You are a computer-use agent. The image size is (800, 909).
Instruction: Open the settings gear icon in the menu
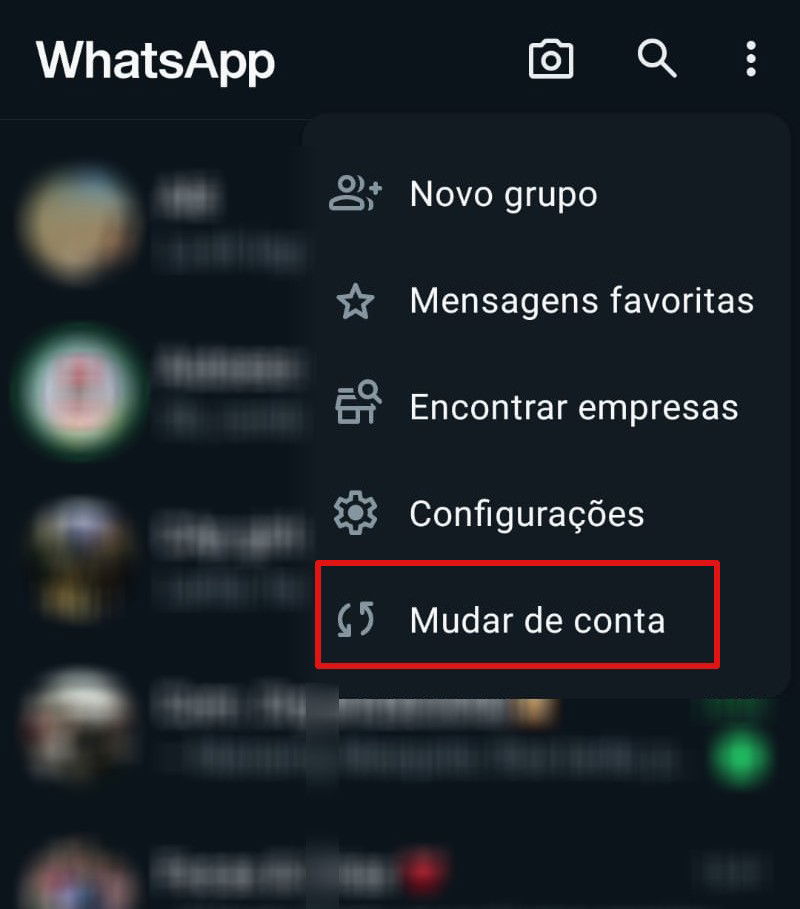point(357,513)
